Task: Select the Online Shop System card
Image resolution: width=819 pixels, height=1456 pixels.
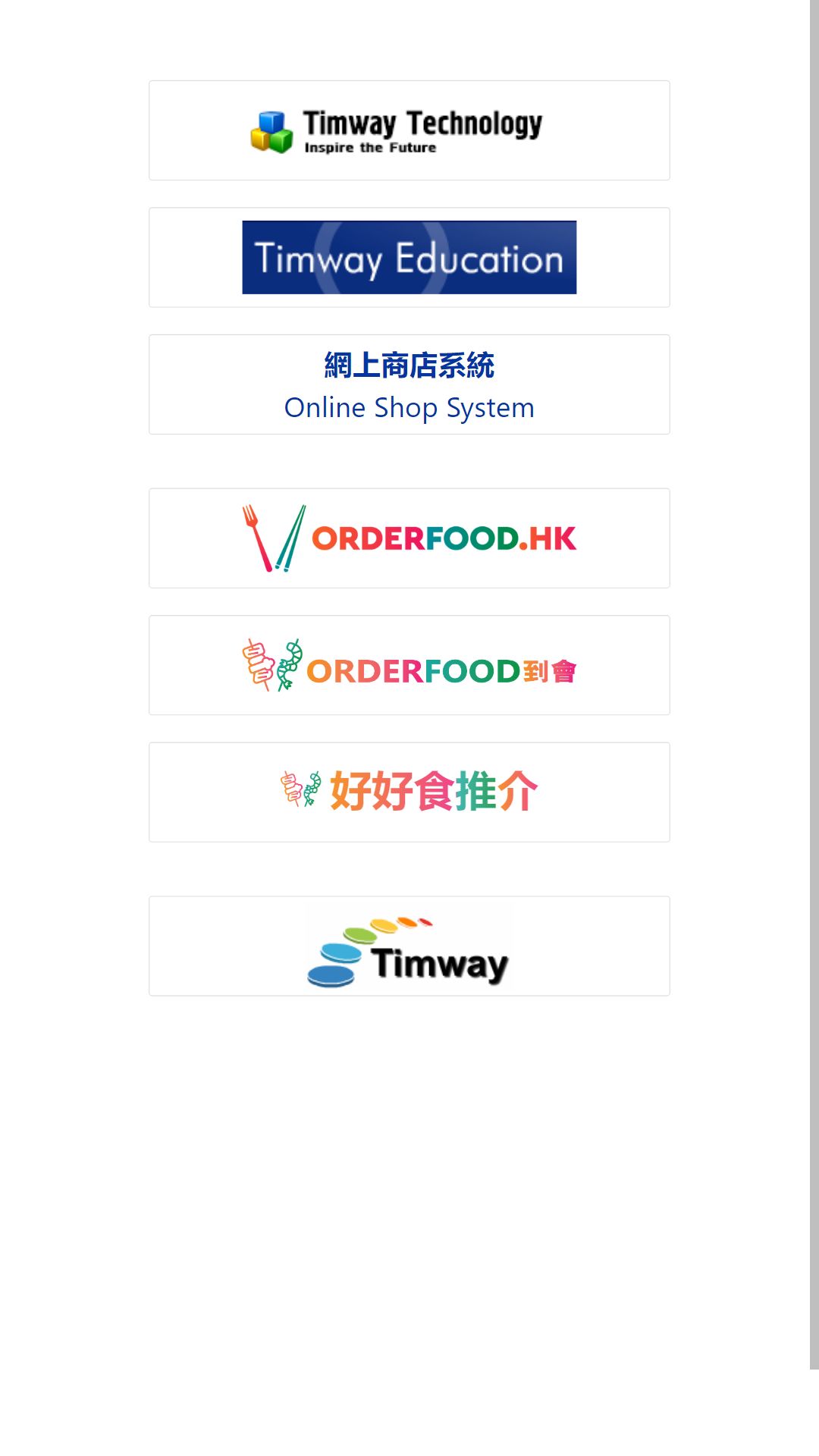Action: click(x=409, y=384)
